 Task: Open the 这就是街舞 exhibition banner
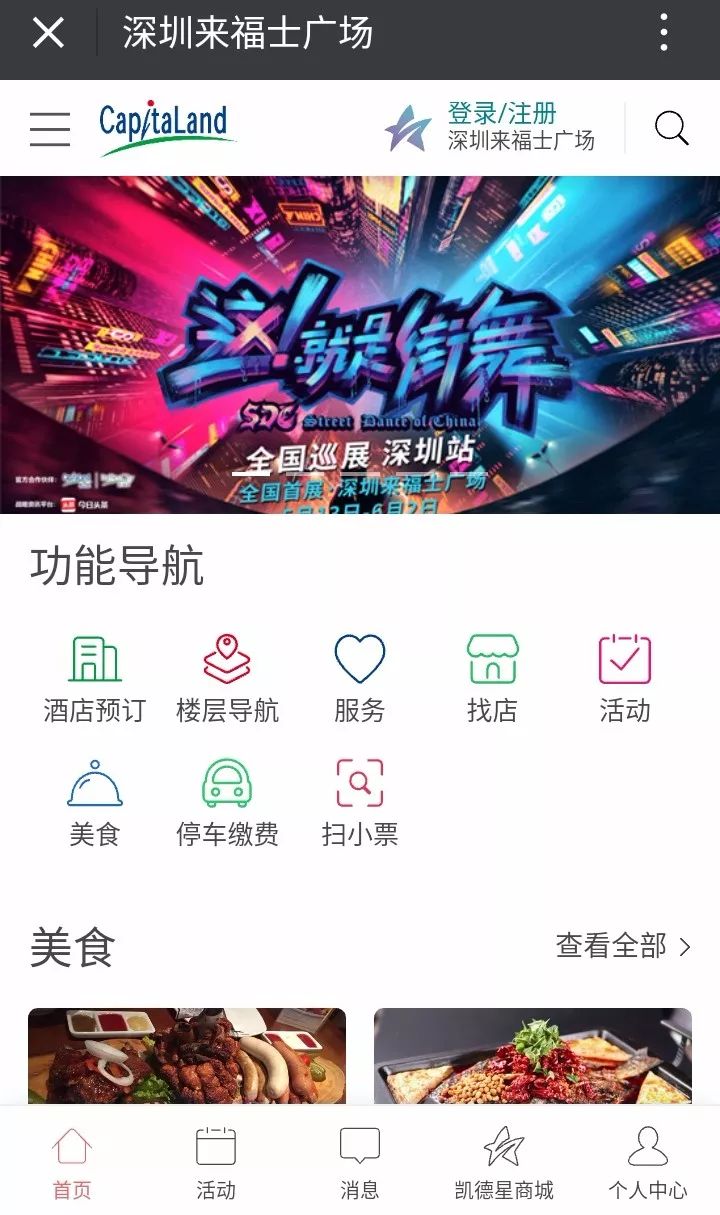point(360,345)
